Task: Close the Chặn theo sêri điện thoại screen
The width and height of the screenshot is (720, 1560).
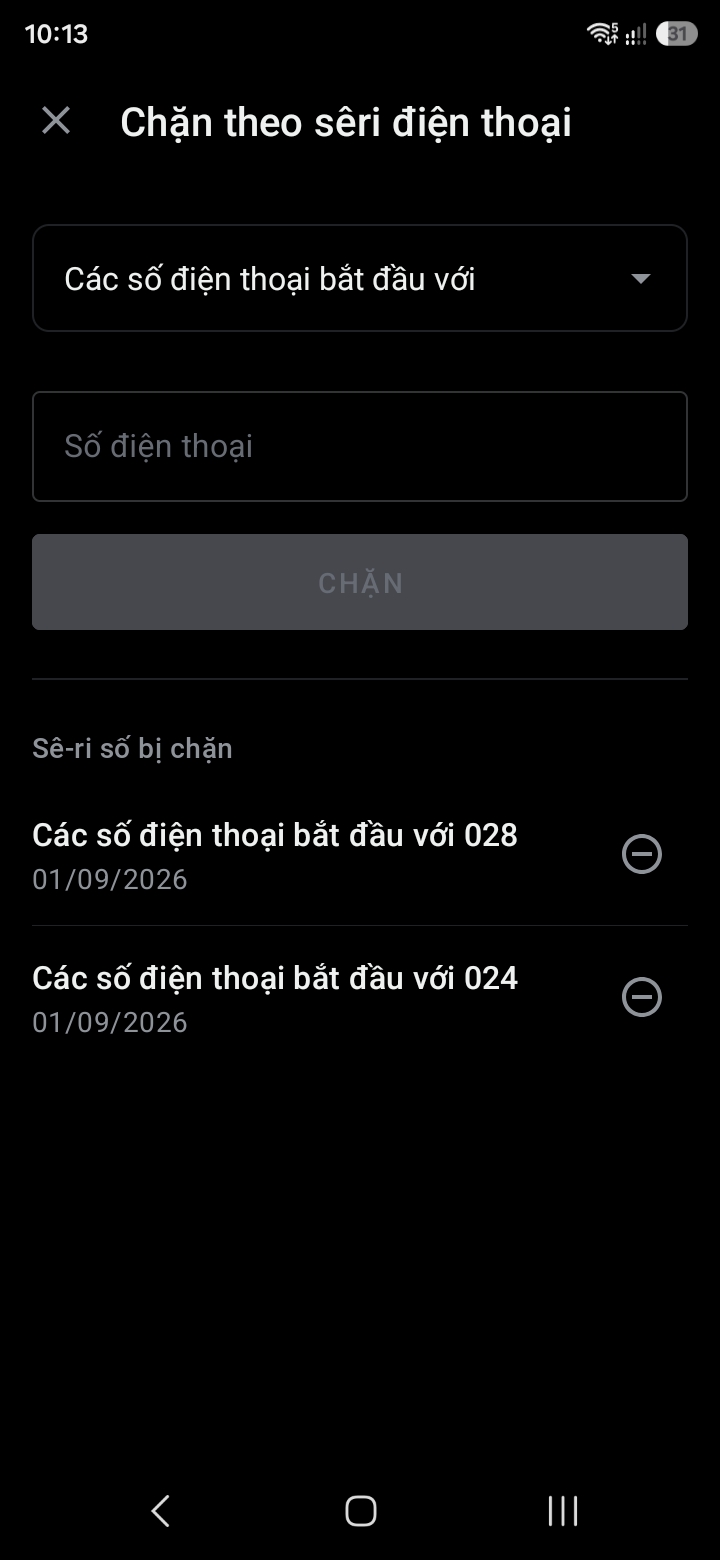Action: [x=56, y=121]
